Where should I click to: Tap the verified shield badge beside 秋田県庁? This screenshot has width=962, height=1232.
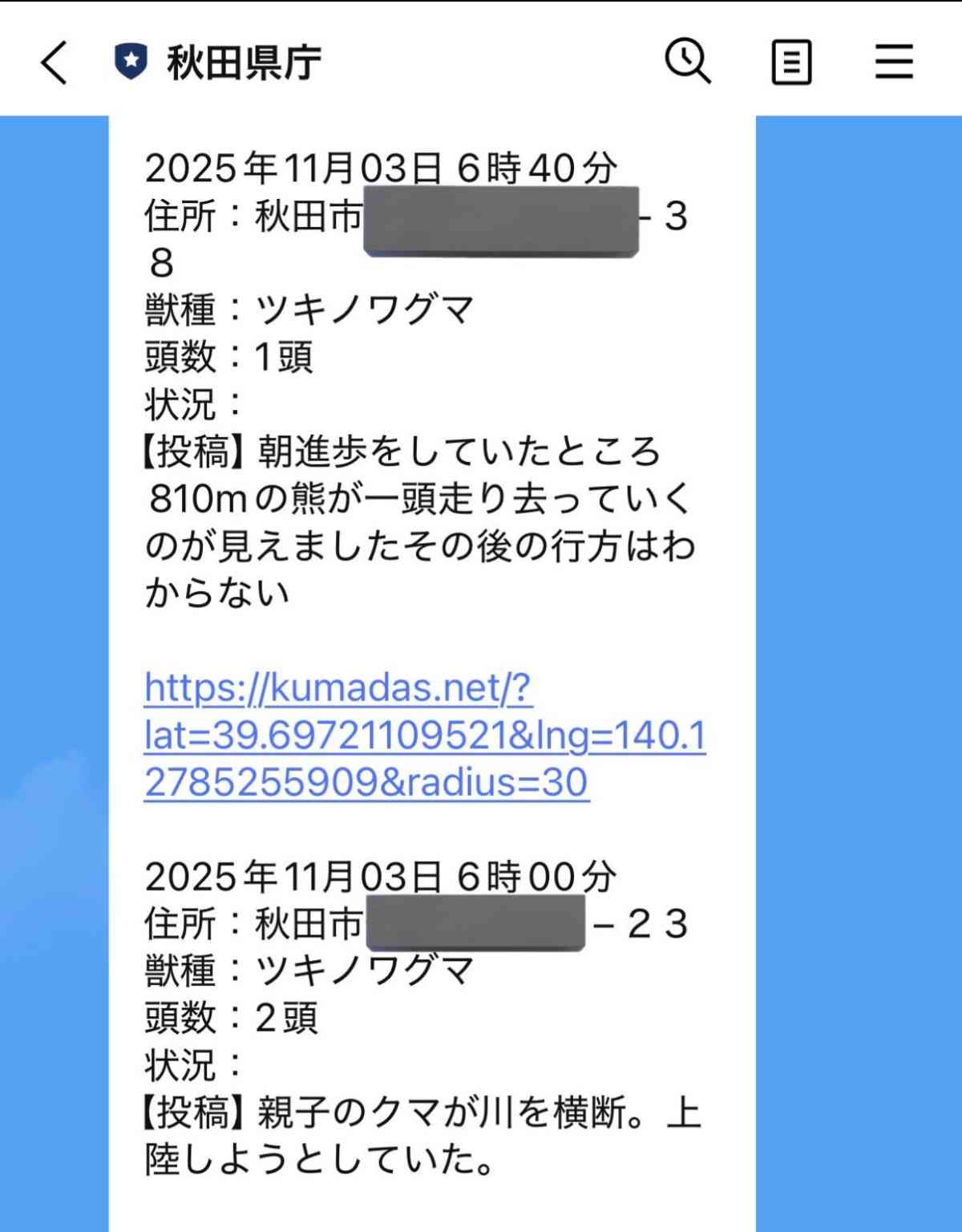131,61
